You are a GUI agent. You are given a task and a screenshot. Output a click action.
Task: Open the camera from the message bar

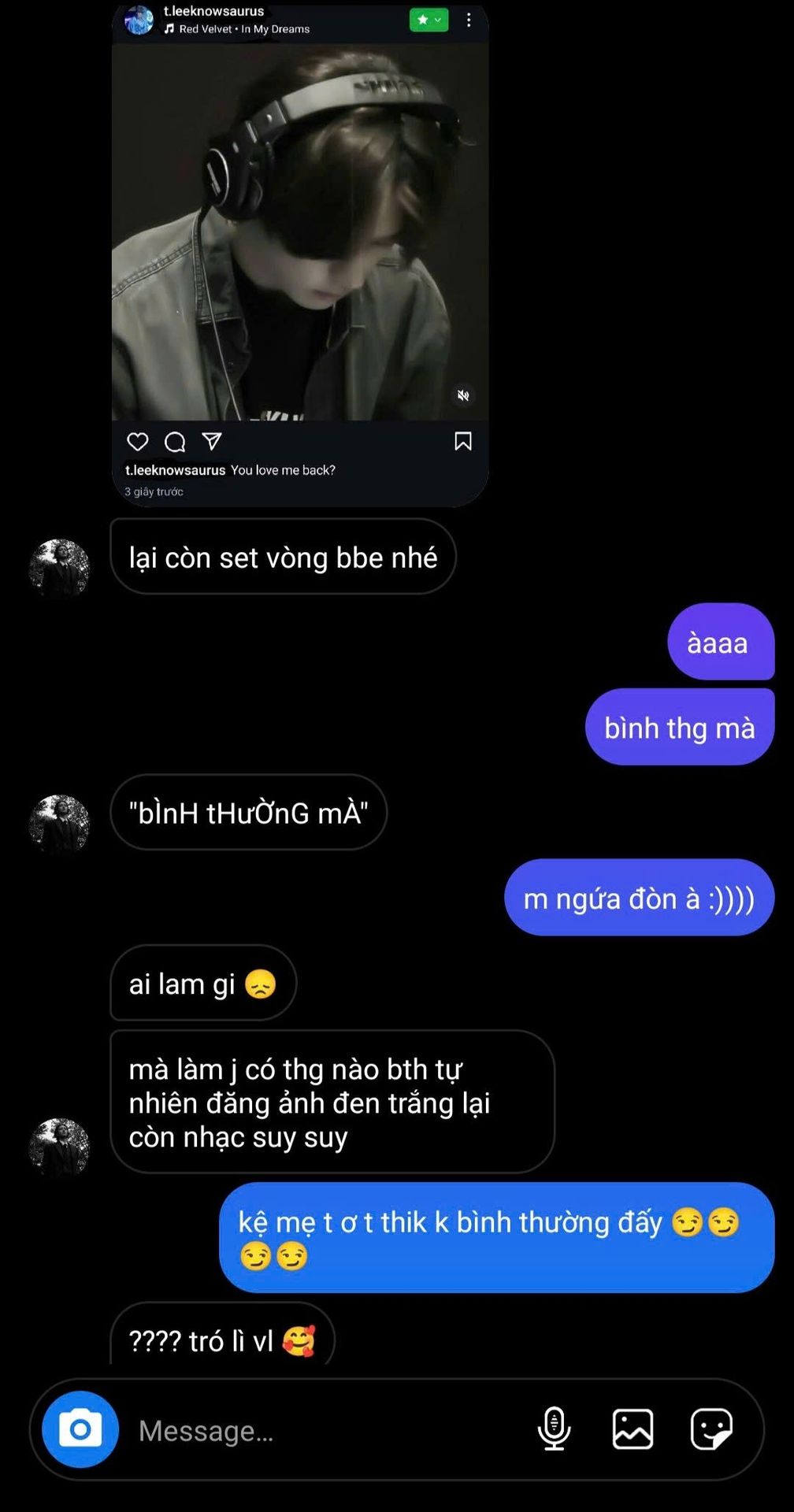pos(80,1429)
